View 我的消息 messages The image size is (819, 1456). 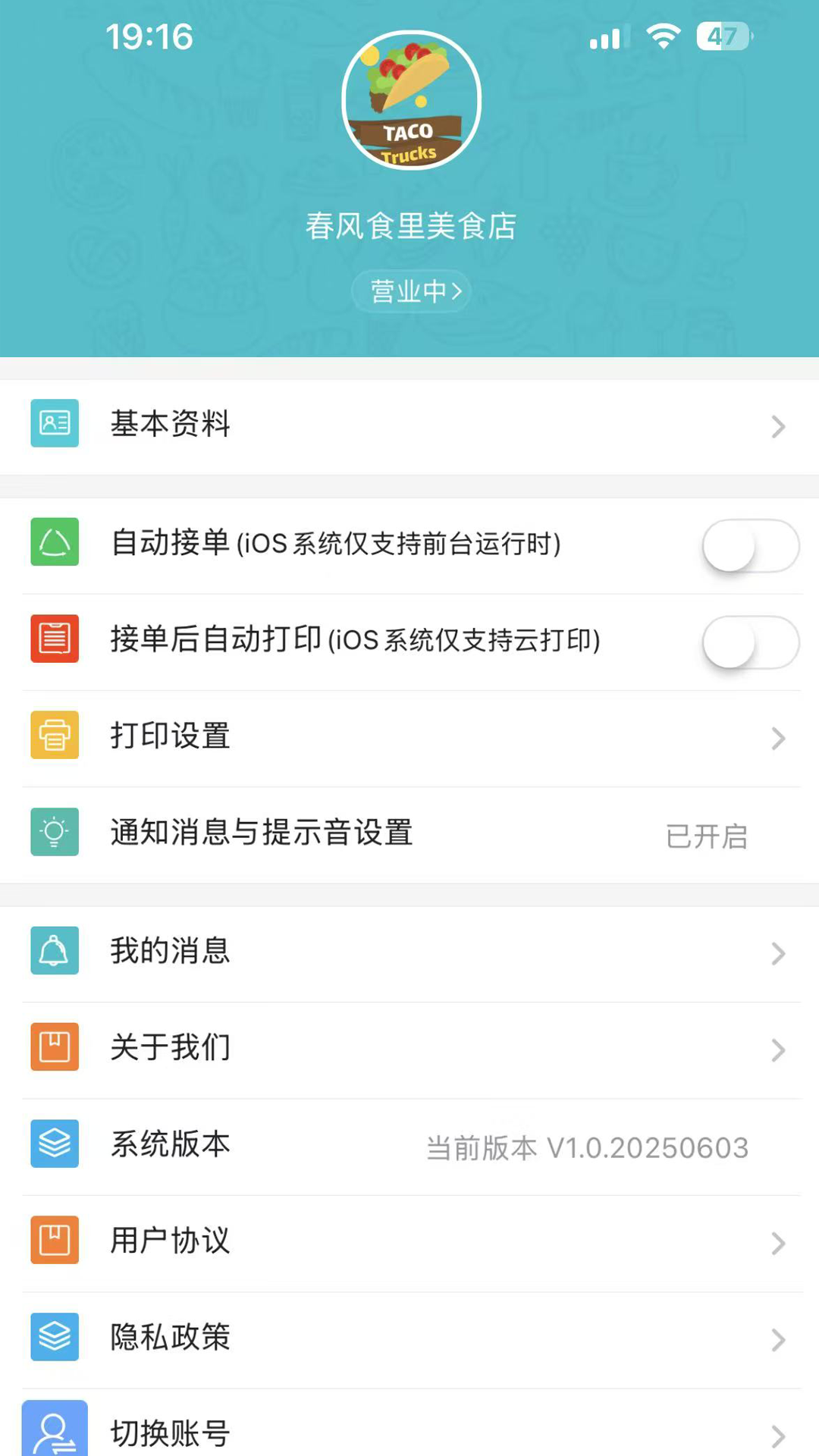(409, 952)
